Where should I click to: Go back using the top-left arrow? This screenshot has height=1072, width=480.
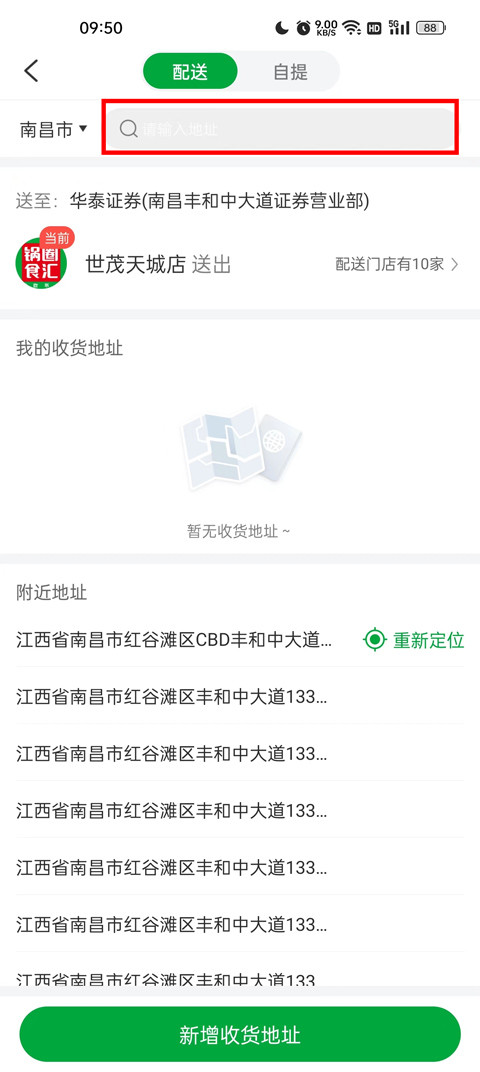point(31,71)
